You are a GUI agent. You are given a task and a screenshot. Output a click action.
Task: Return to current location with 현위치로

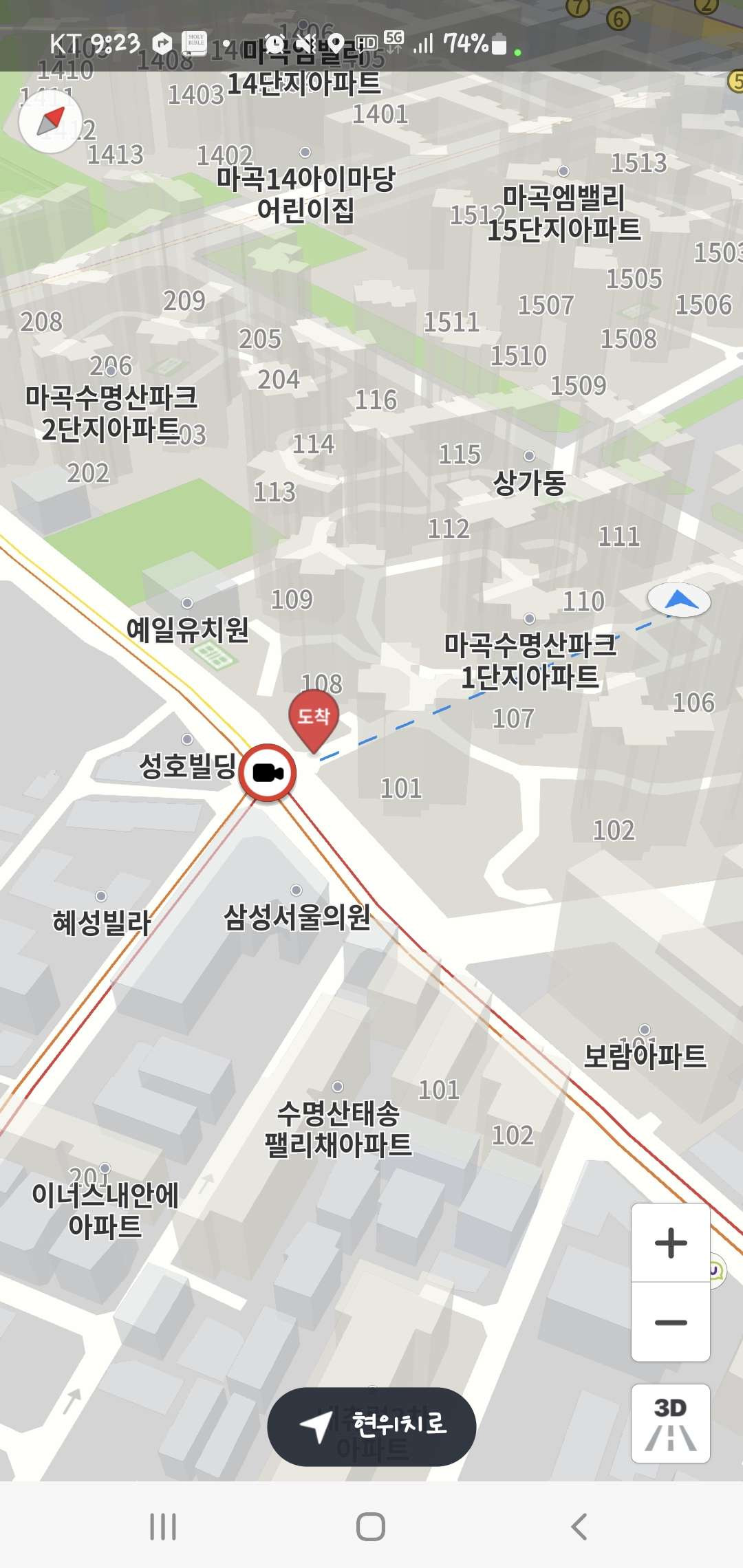pyautogui.click(x=371, y=1426)
